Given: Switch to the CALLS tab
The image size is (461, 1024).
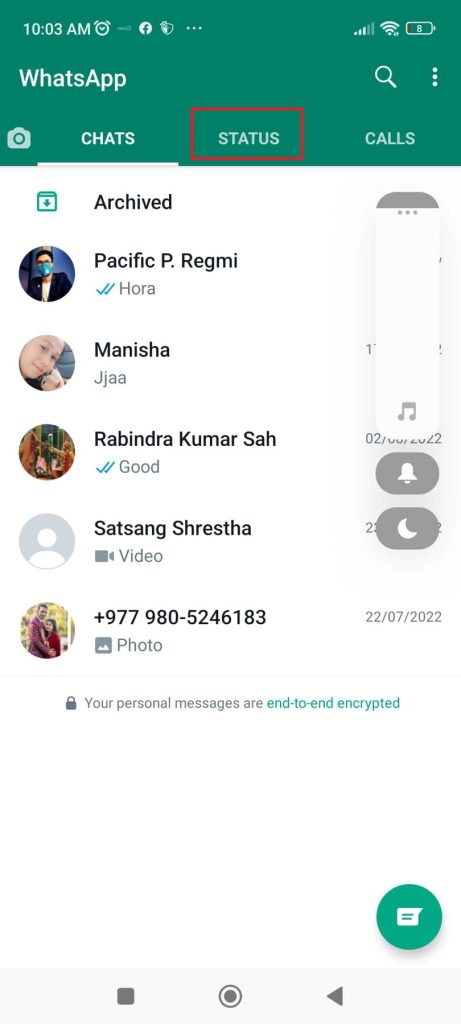Looking at the screenshot, I should pos(390,138).
